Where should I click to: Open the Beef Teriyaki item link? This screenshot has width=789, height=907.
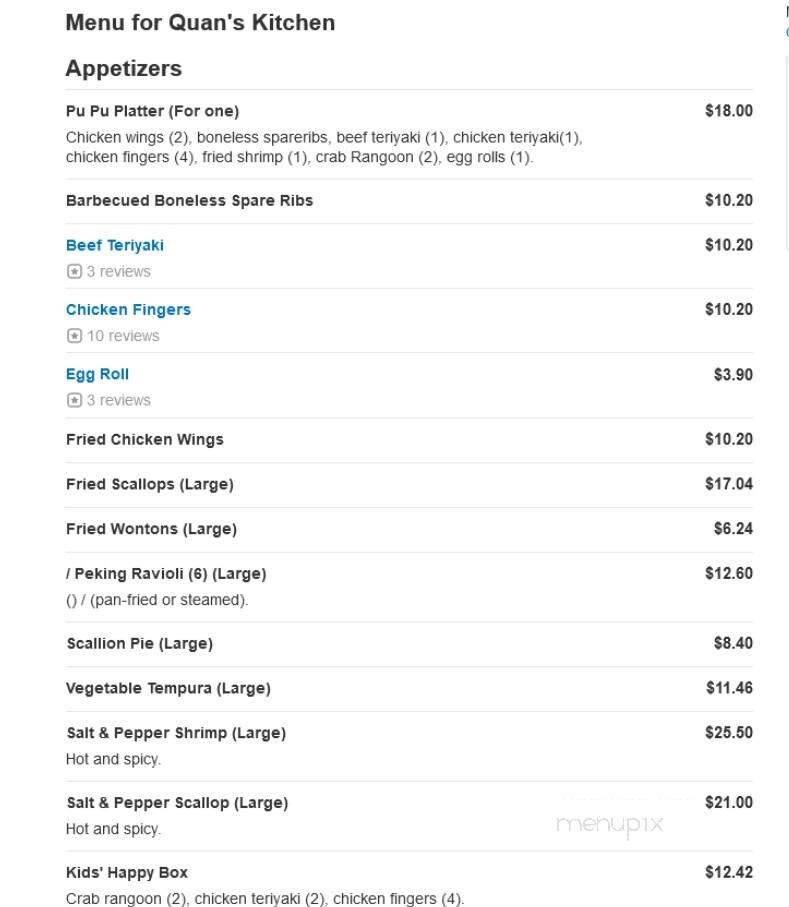[x=114, y=245]
